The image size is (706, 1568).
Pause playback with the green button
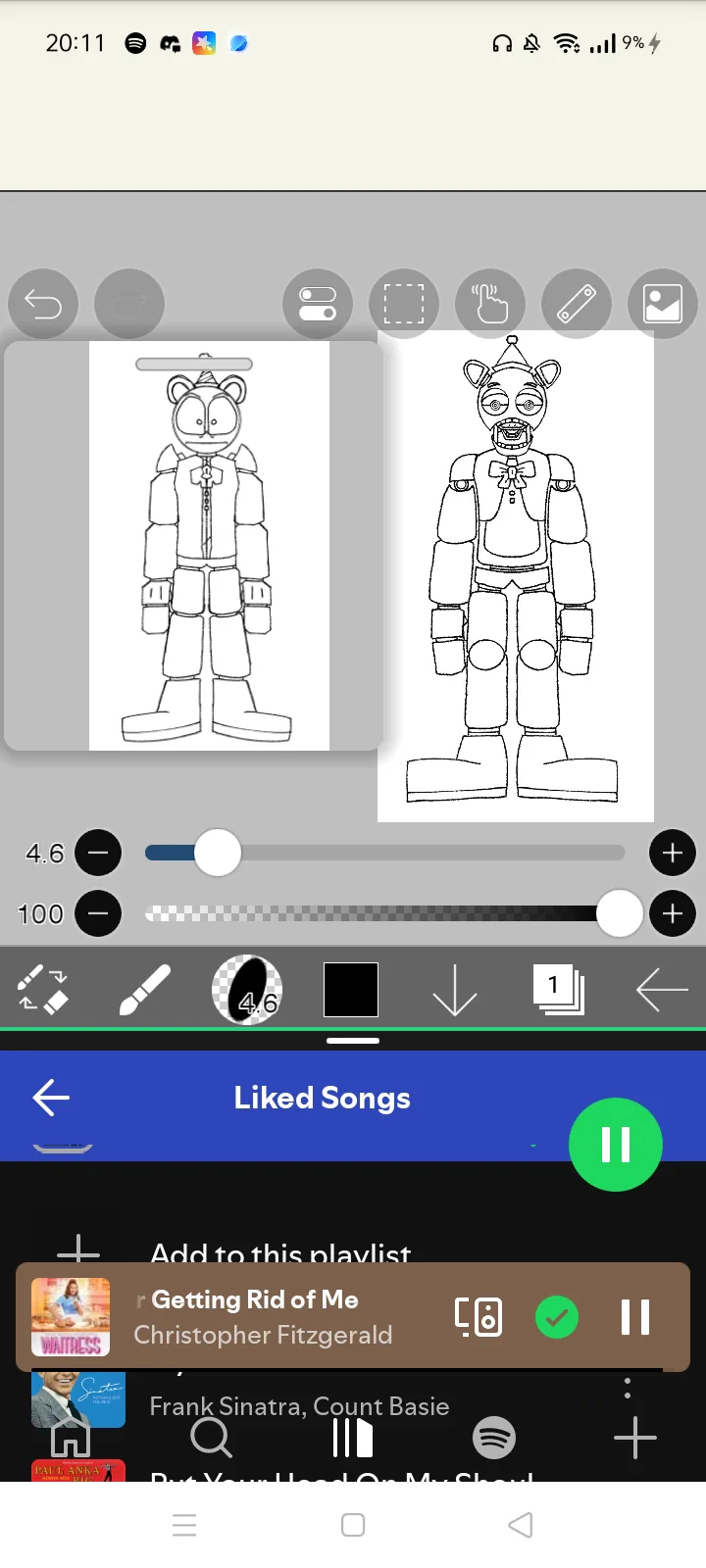[x=616, y=1145]
